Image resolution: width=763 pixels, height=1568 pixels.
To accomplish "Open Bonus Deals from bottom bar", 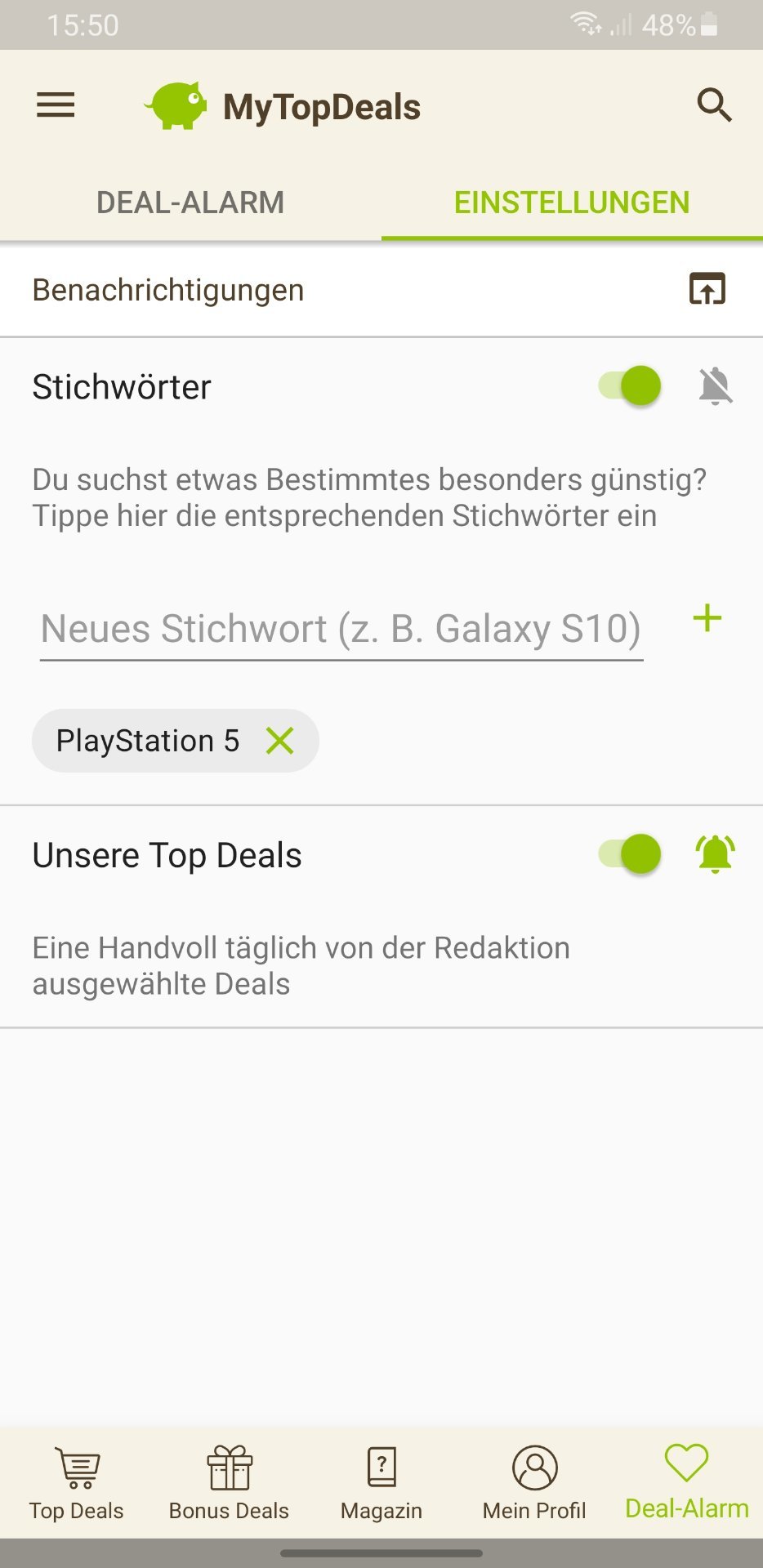I will click(x=229, y=1484).
